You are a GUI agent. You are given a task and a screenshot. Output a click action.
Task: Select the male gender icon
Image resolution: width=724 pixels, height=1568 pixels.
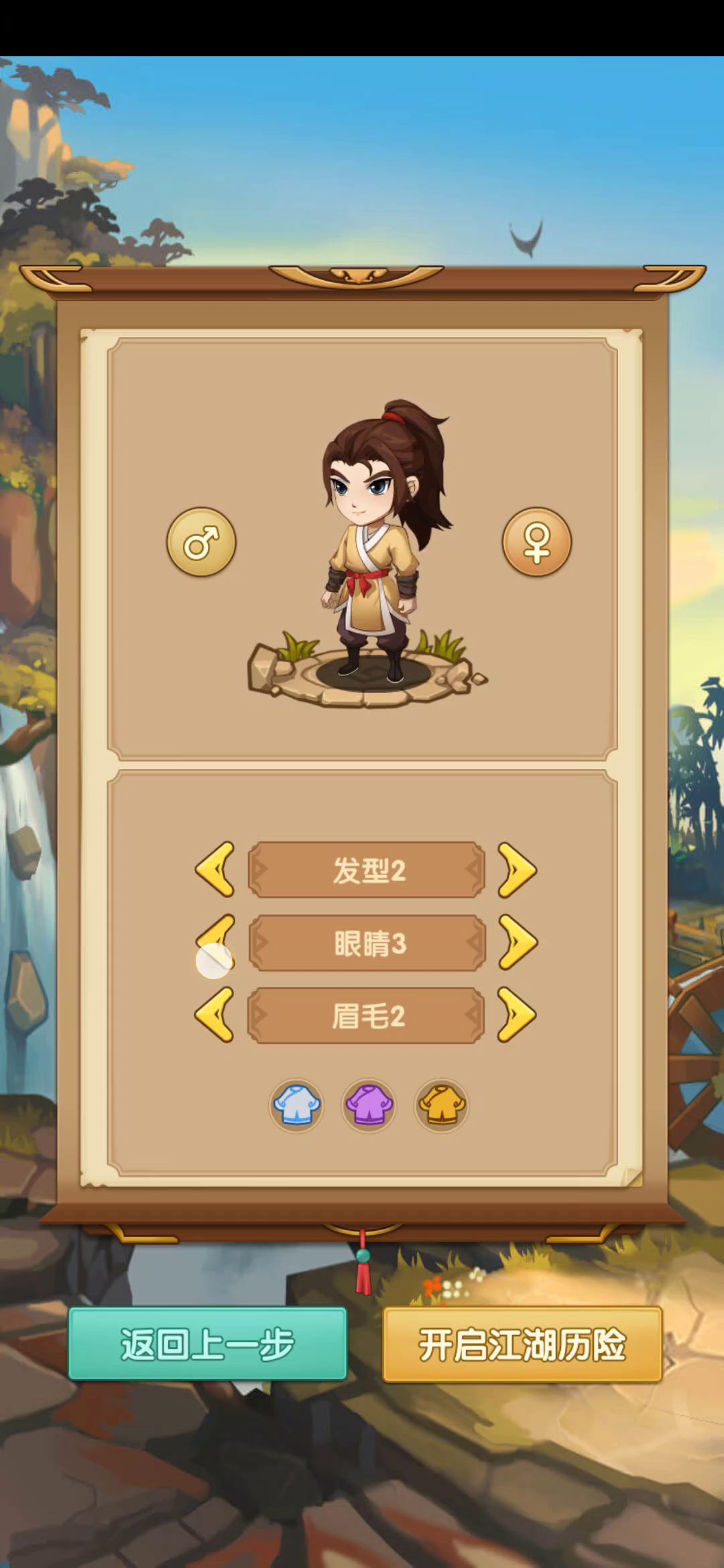[x=201, y=542]
